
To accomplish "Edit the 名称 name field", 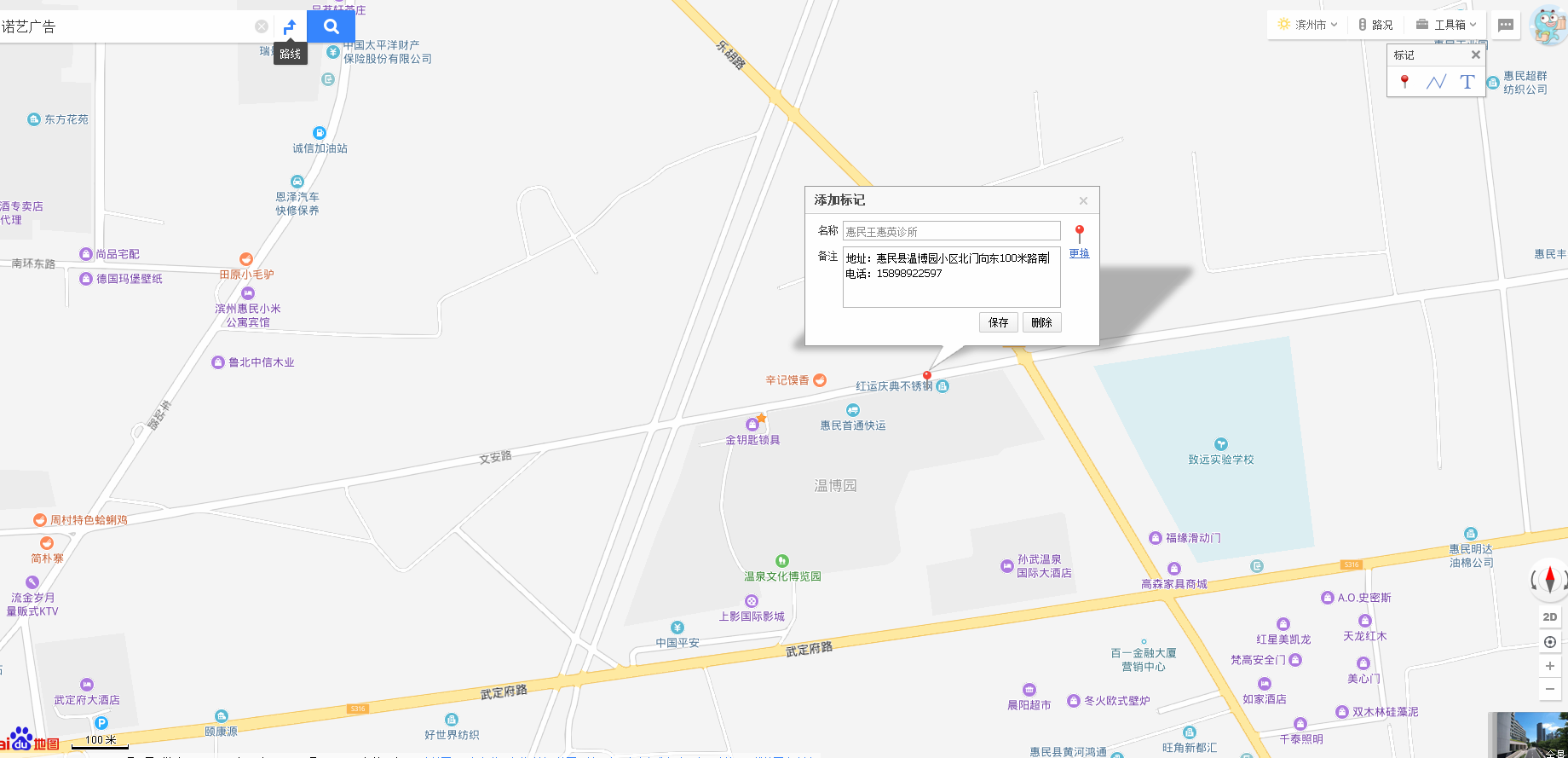I will tap(951, 231).
